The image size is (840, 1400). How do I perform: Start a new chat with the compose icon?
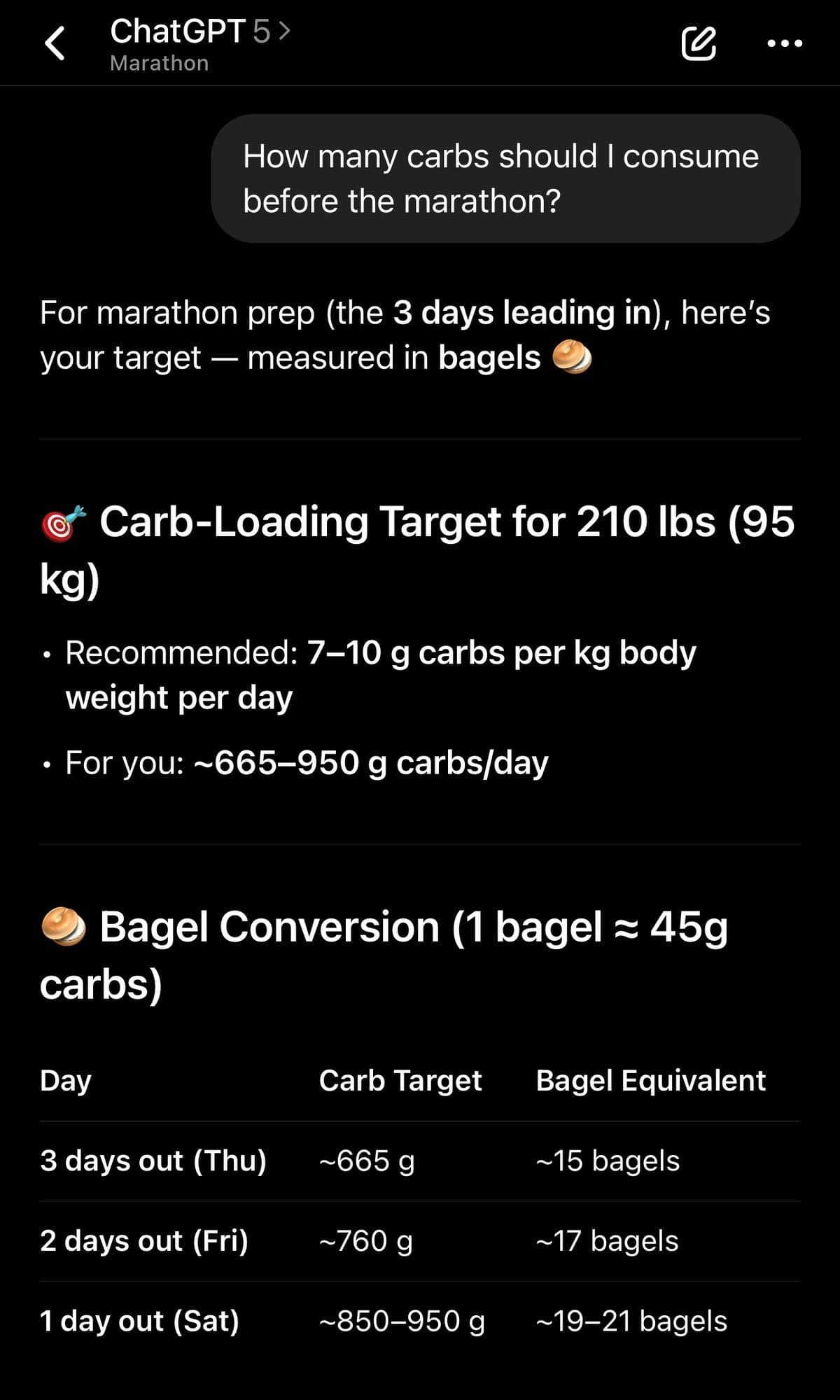[x=698, y=43]
